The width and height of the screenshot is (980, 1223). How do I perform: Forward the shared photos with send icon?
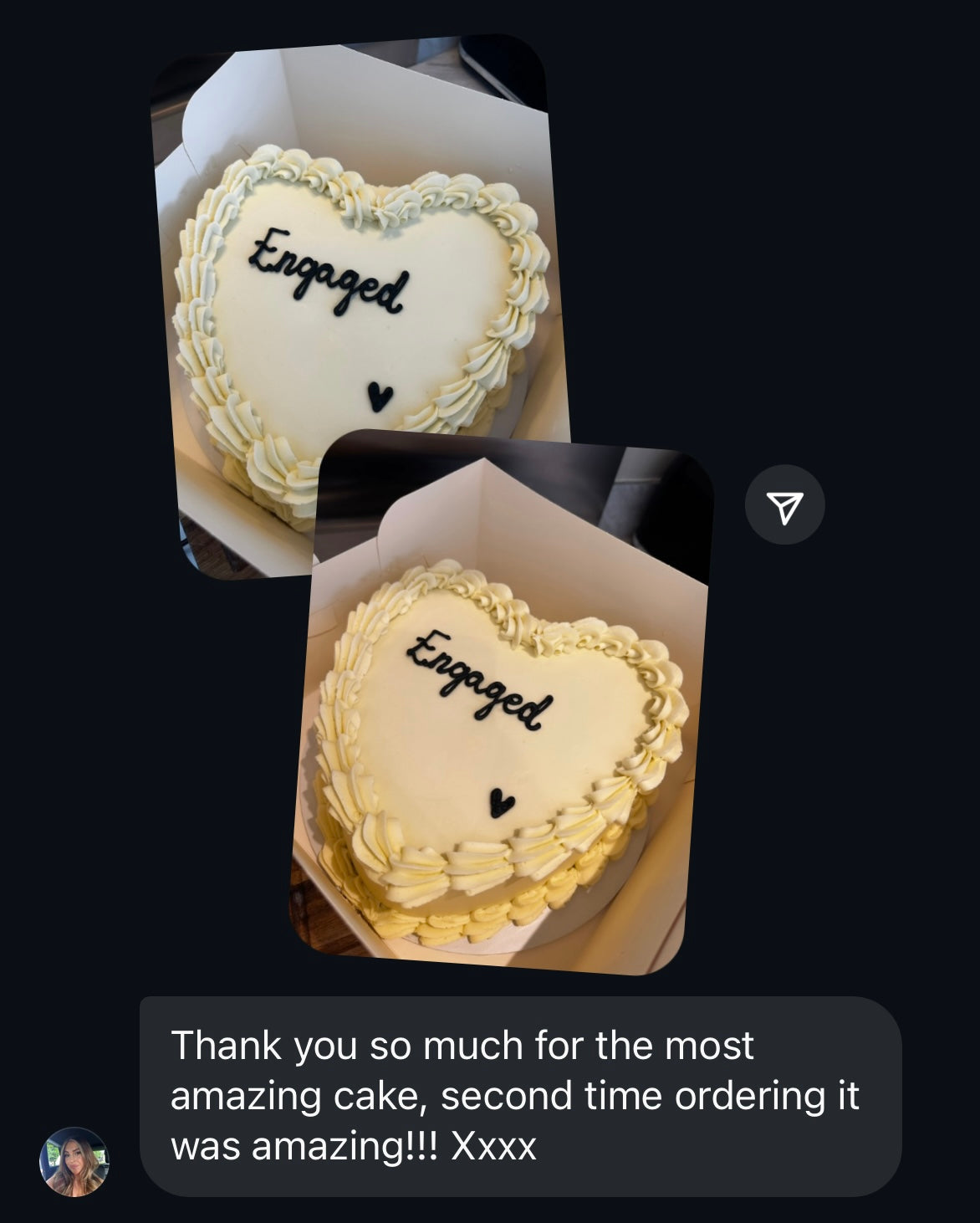coord(784,504)
